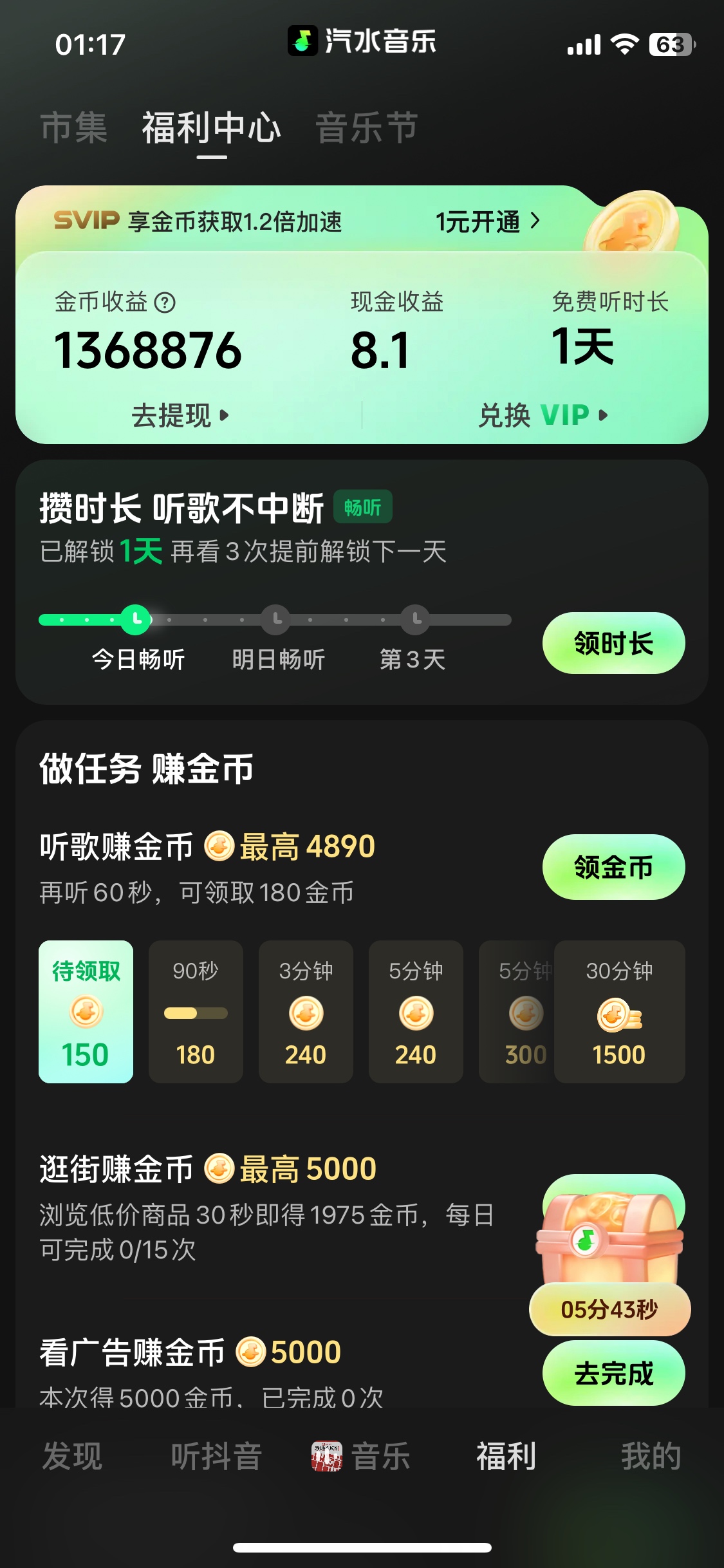
Task: Collect the 待领取 150 coin reward
Action: [86, 1012]
